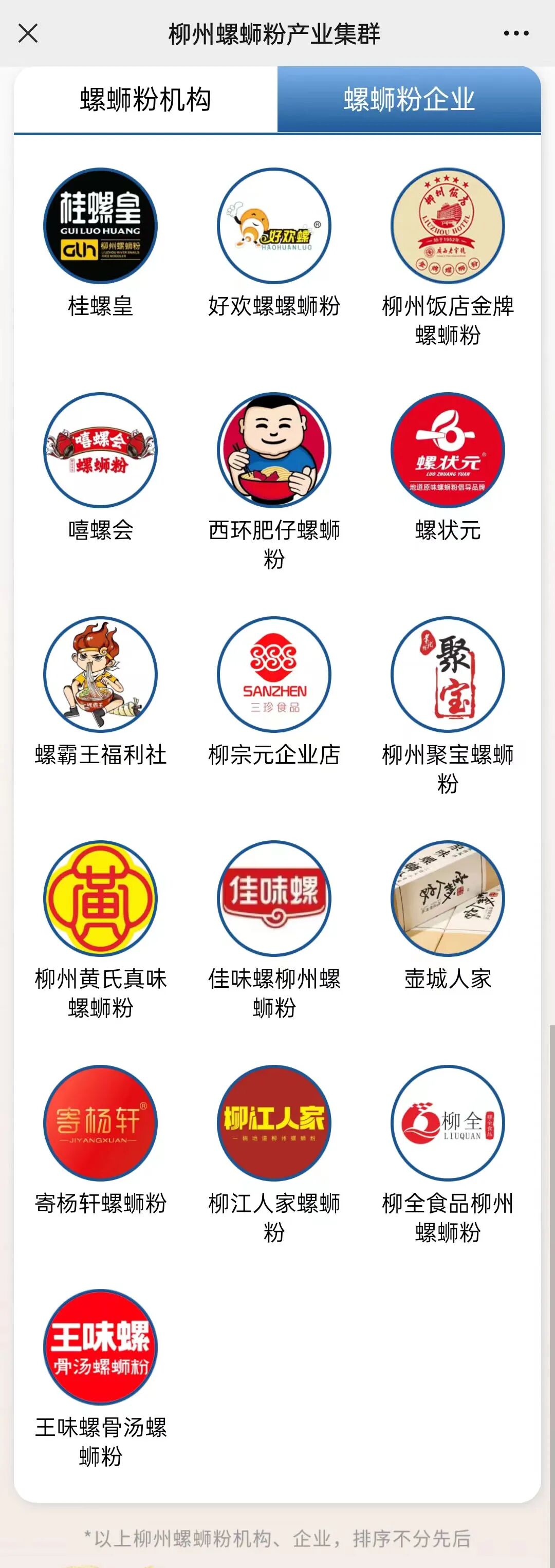Tap the 嘻螺会 brand logo
Viewport: 555px width, 1568px height.
[x=100, y=450]
